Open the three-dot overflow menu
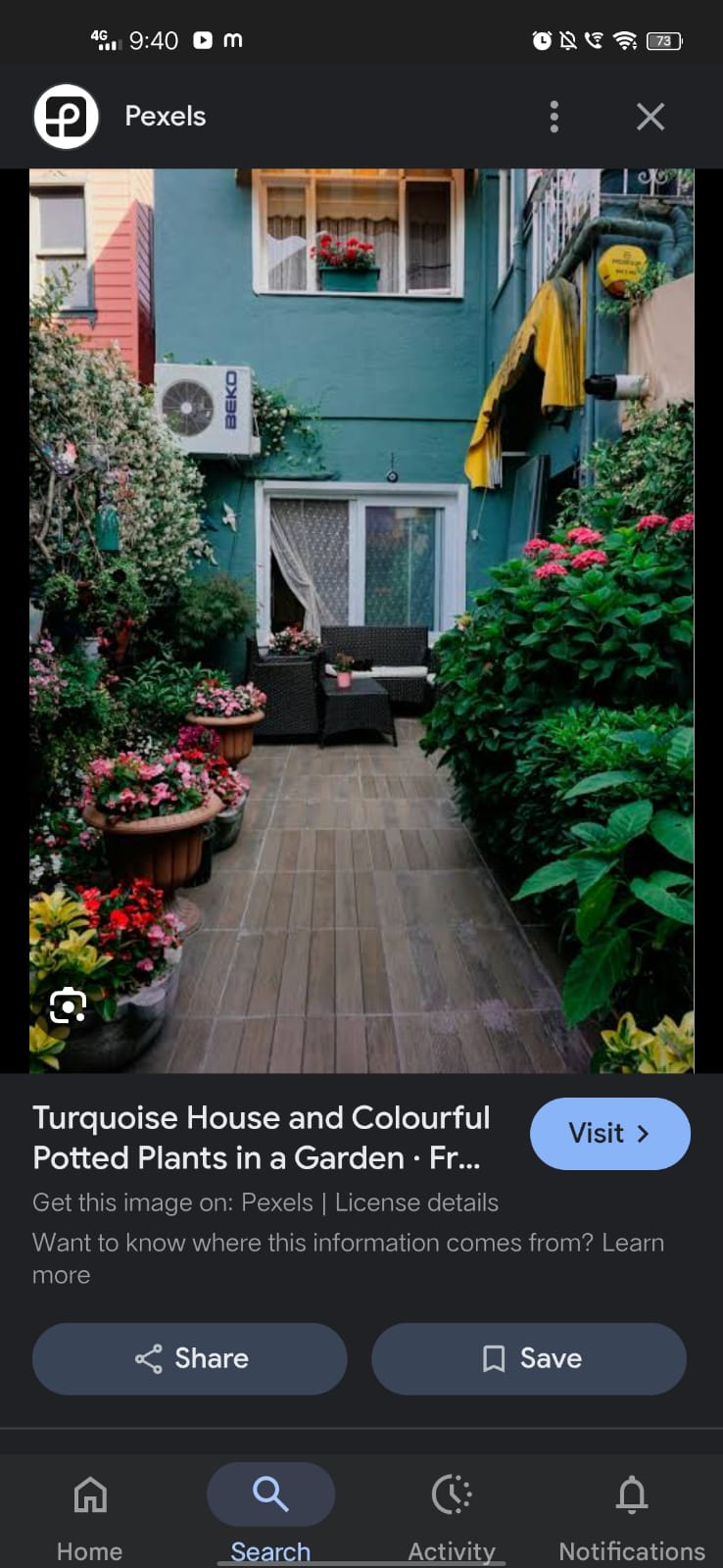The width and height of the screenshot is (723, 1568). pyautogui.click(x=554, y=117)
